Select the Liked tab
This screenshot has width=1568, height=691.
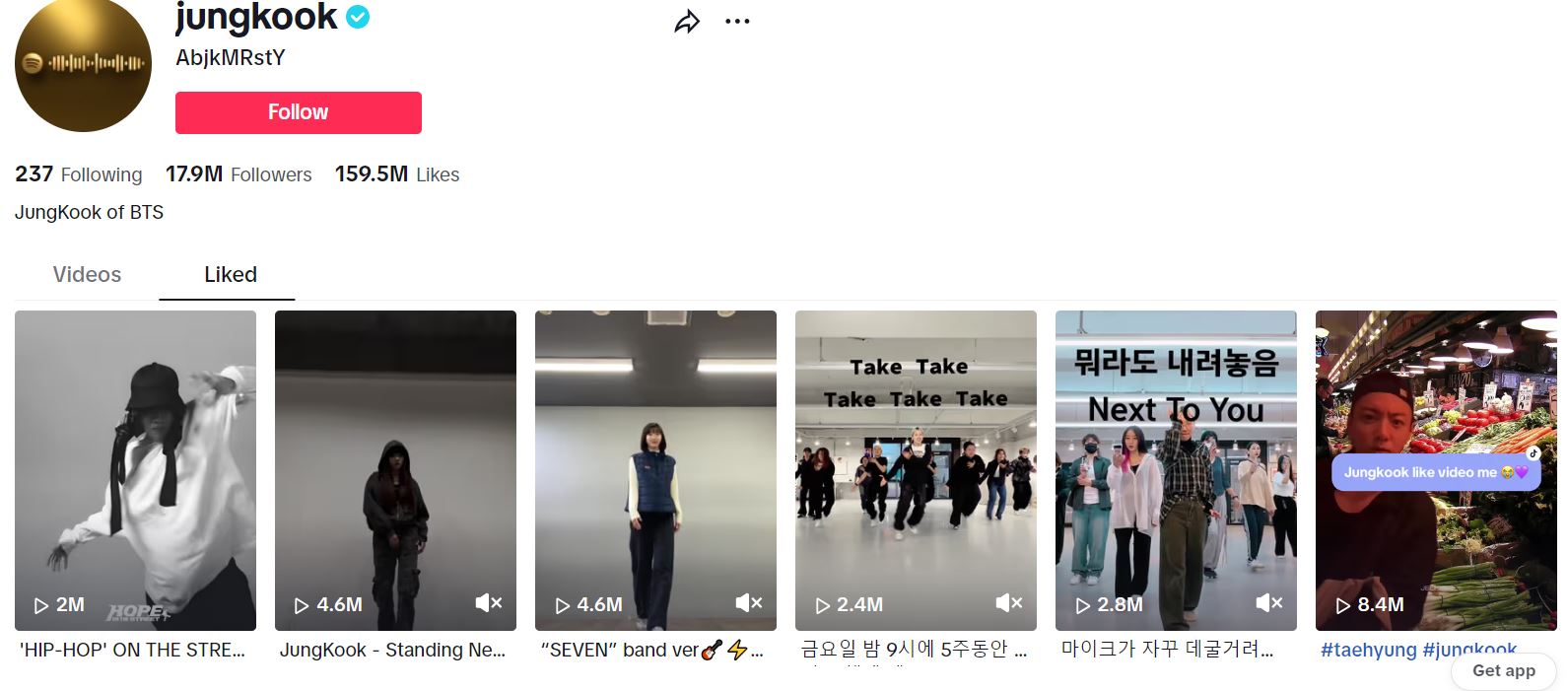(x=231, y=275)
